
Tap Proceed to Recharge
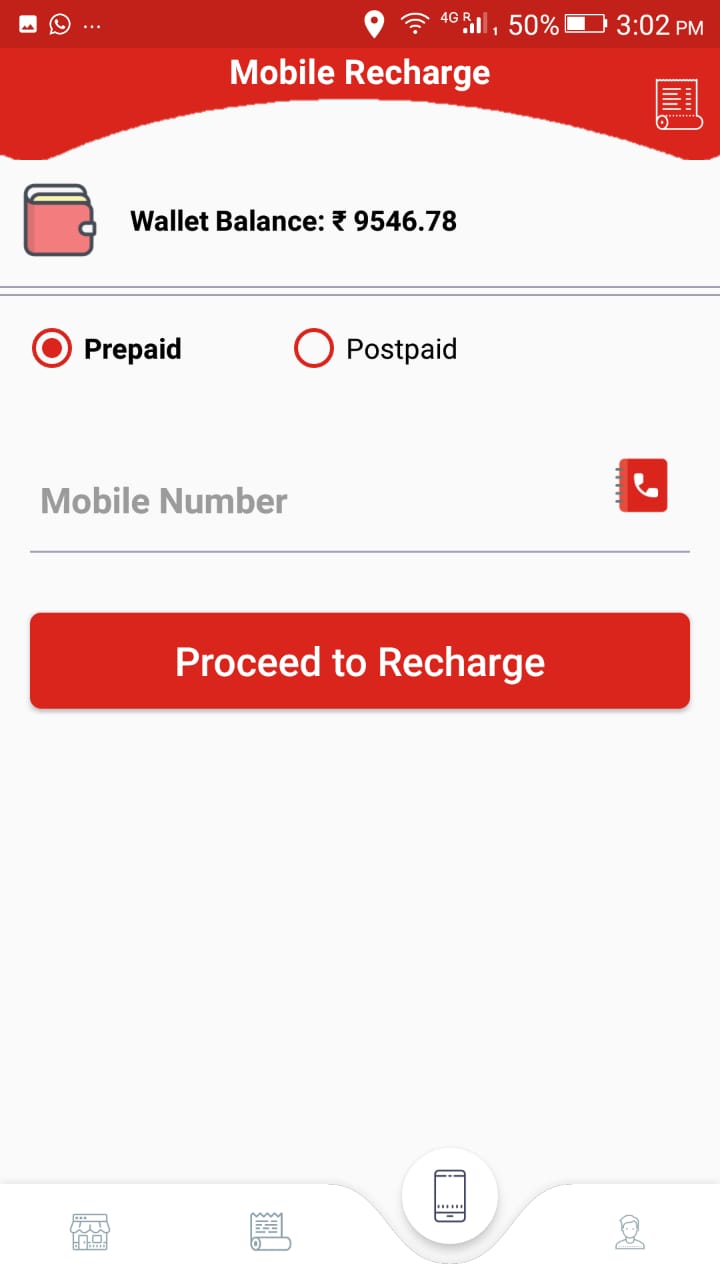(x=360, y=661)
